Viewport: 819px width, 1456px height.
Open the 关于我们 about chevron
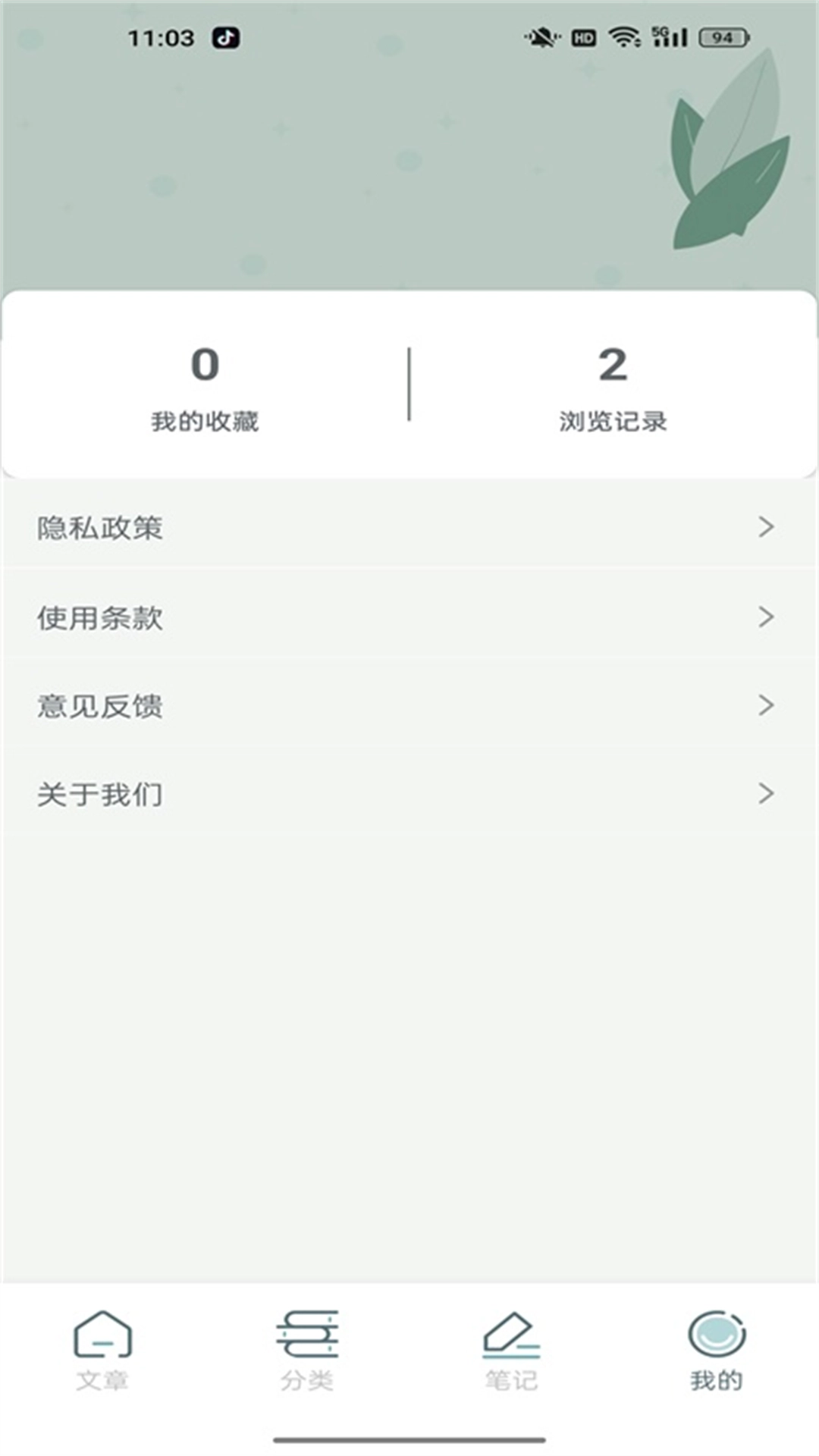pos(767,794)
